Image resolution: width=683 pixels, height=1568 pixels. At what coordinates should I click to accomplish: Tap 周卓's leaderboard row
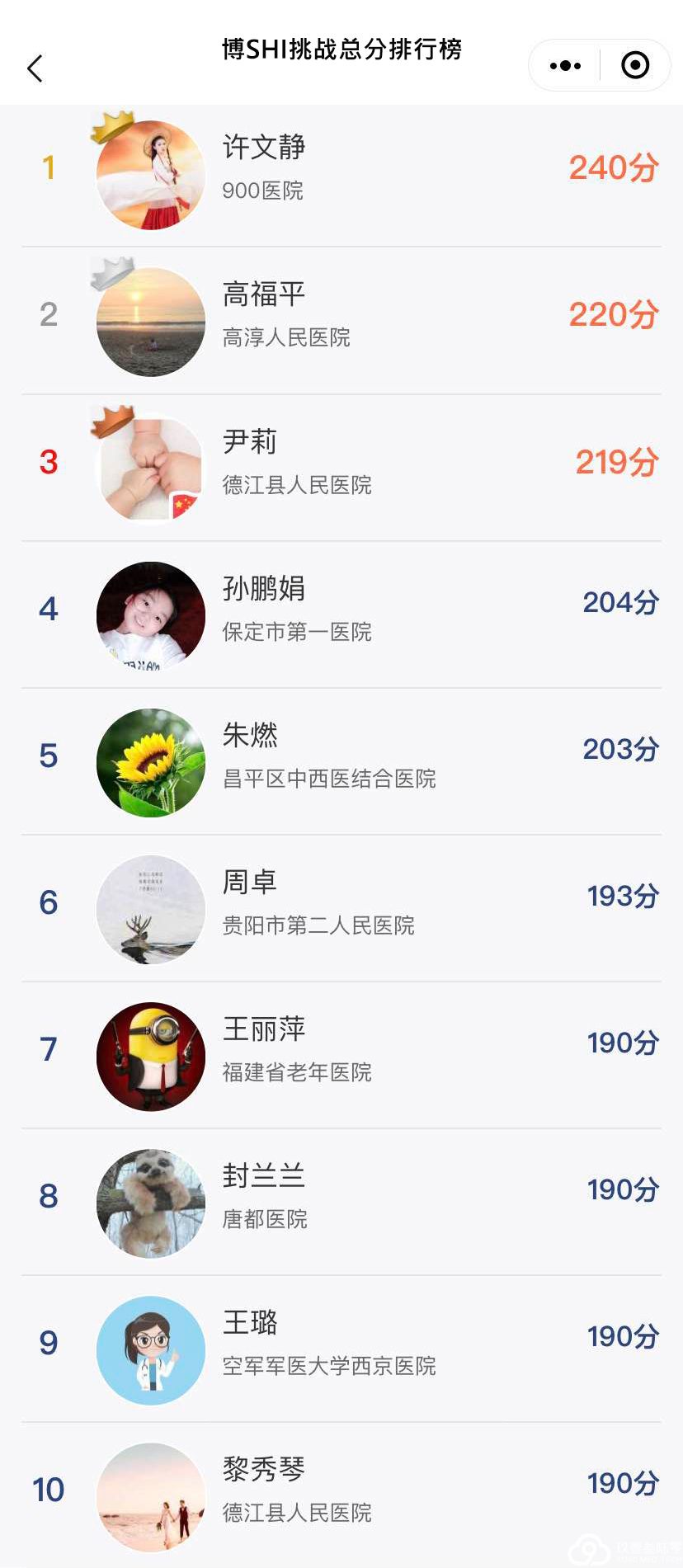(341, 902)
